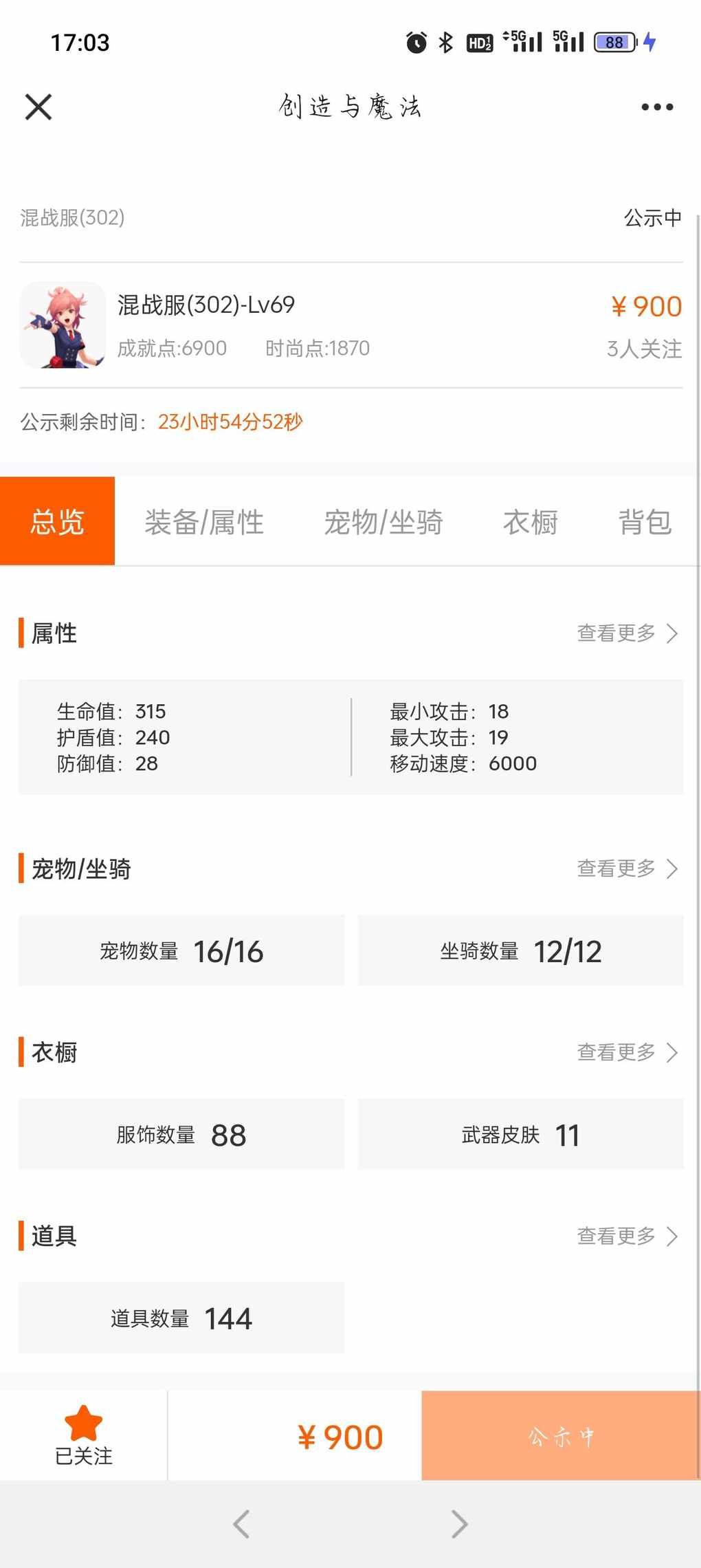Screen dimensions: 701x1568
Task: Select the 背包 tab
Action: [645, 522]
